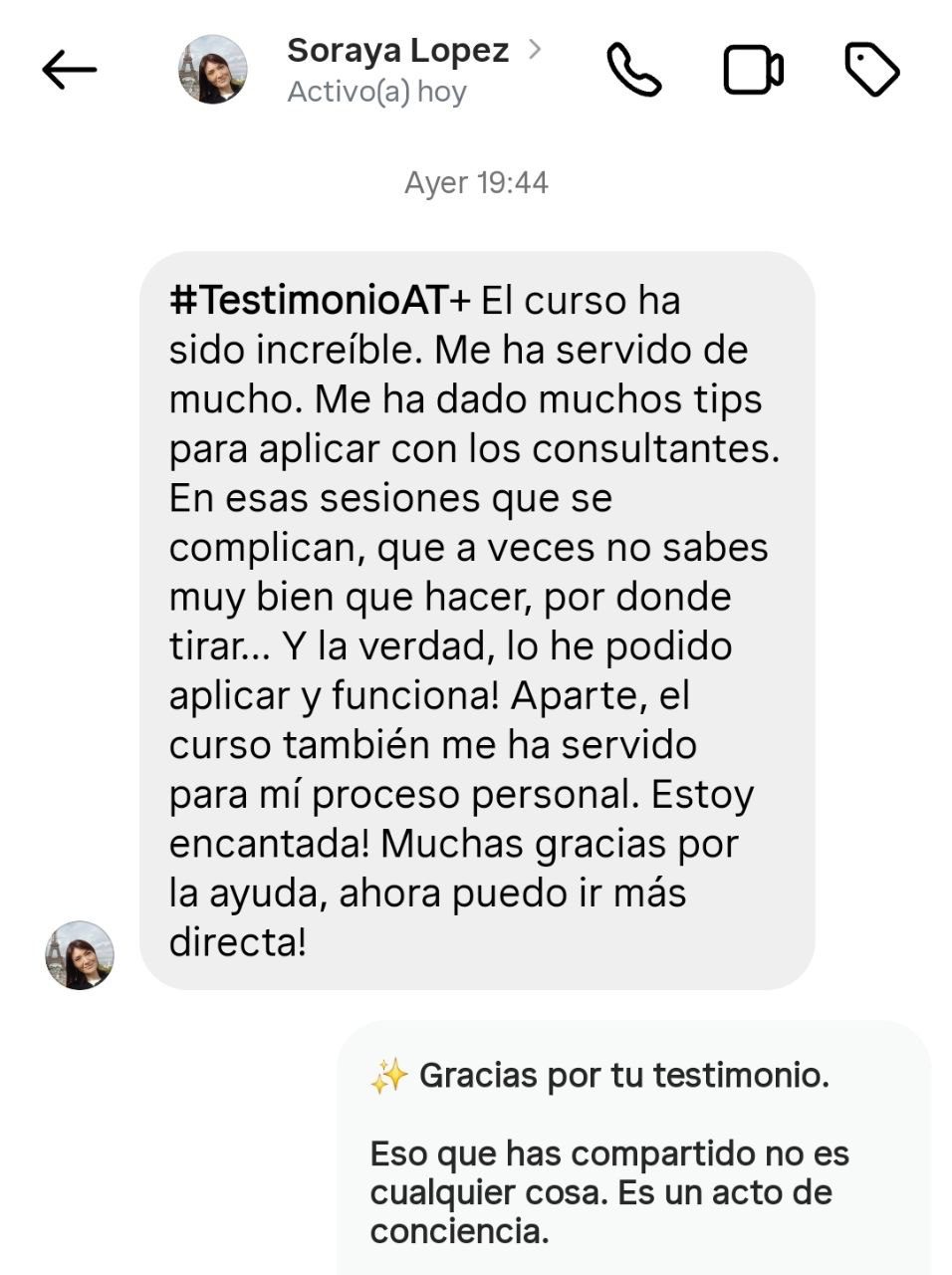
Task: Go back to the message list
Action: click(69, 70)
